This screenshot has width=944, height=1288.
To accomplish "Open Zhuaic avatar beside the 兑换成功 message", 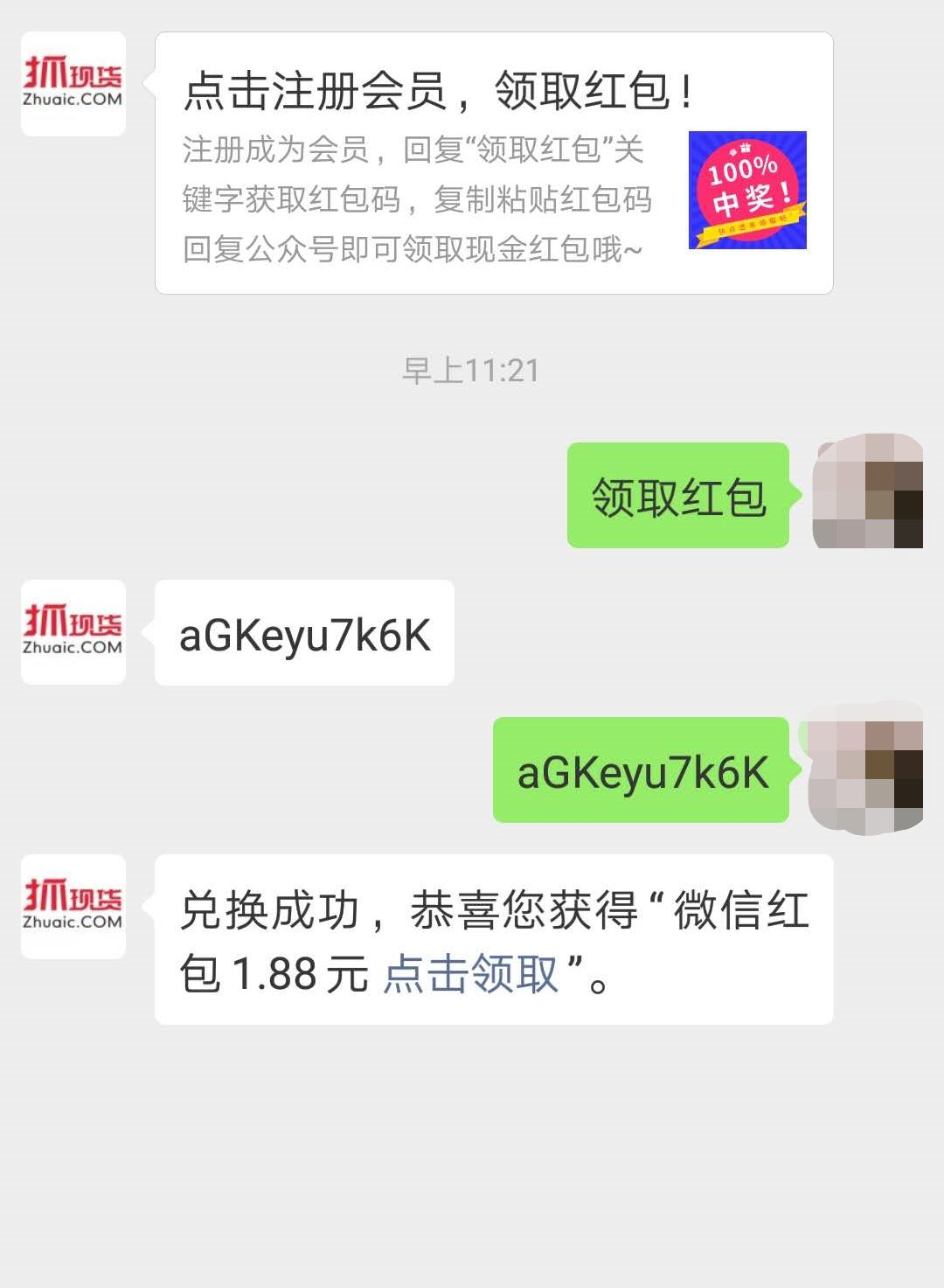I will click(x=73, y=907).
